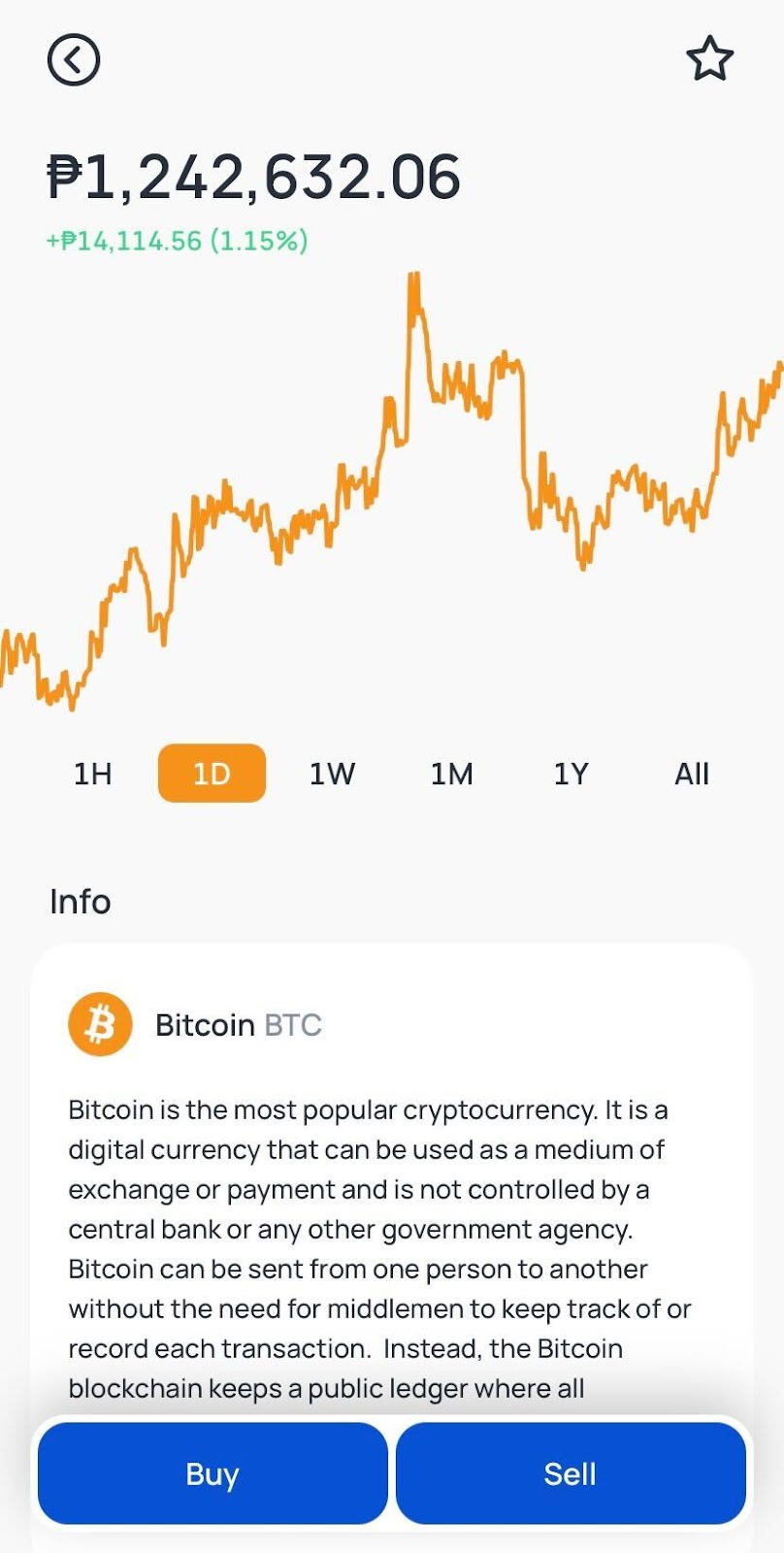Image resolution: width=784 pixels, height=1553 pixels.
Task: Go back using the arrow icon
Action: [x=74, y=60]
